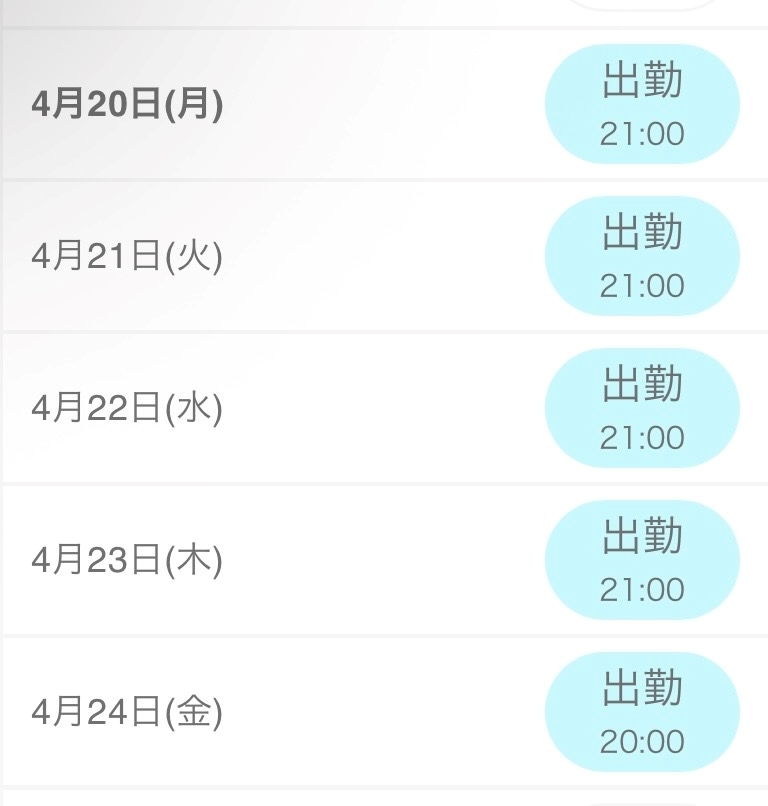
Task: Tap the 21:00 time on the Monday badge
Action: click(x=645, y=133)
